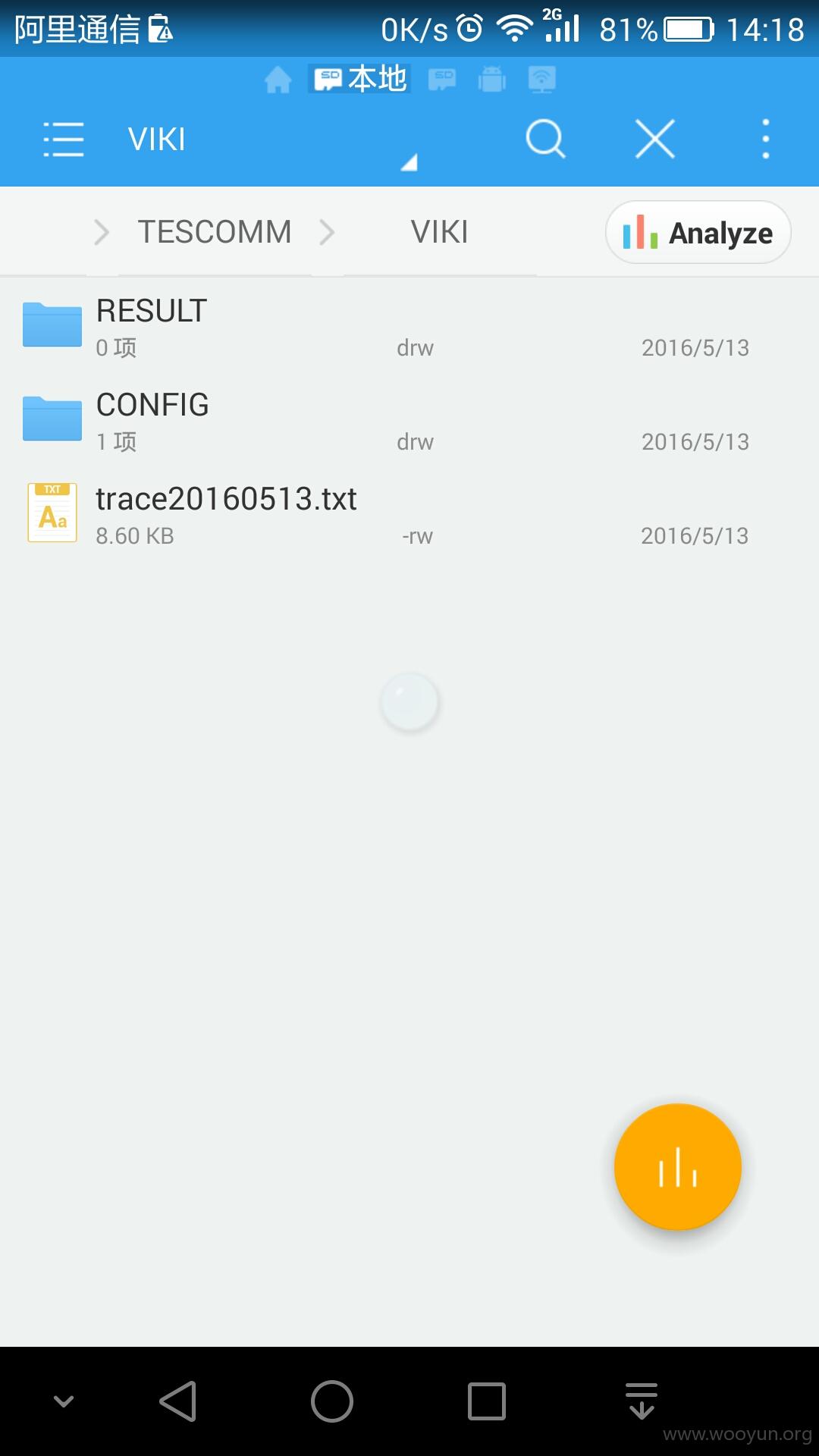This screenshot has width=819, height=1456.
Task: Select the 本地 local tab
Action: (x=359, y=79)
